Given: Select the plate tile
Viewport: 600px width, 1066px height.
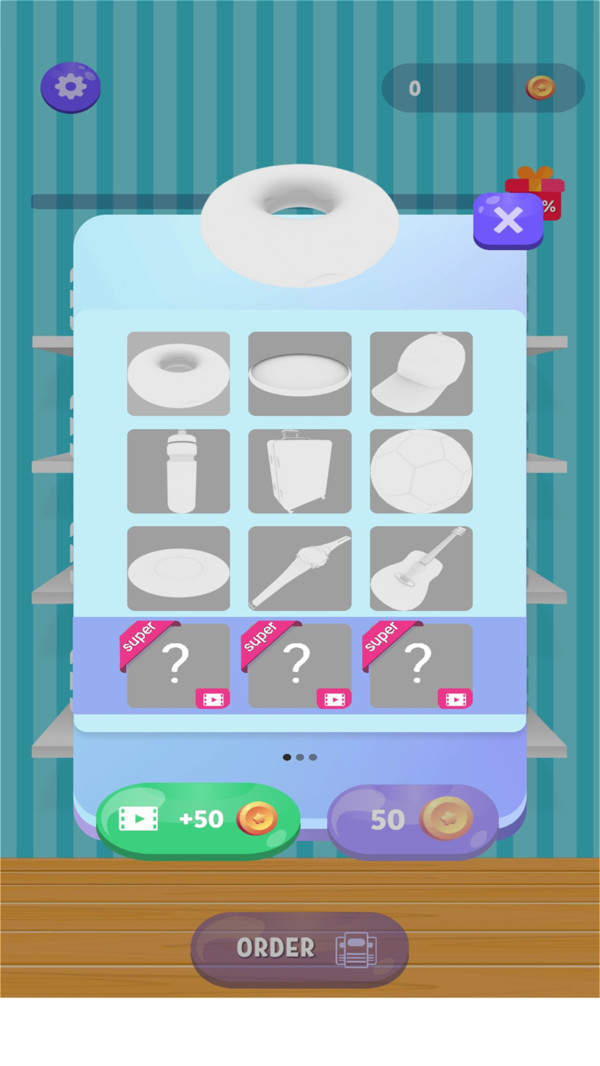Looking at the screenshot, I should pyautogui.click(x=178, y=568).
